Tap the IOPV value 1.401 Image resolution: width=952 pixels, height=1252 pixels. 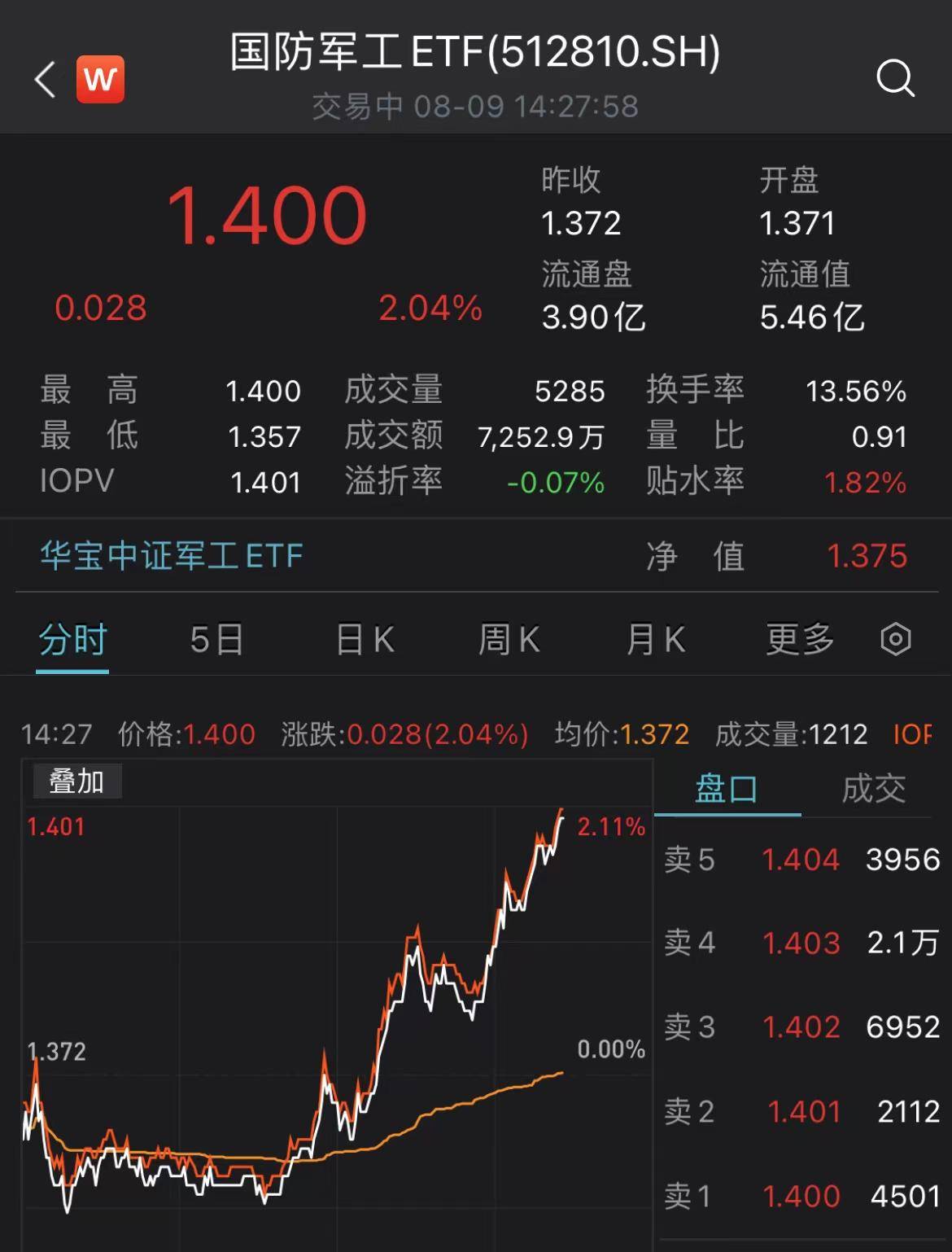click(264, 482)
